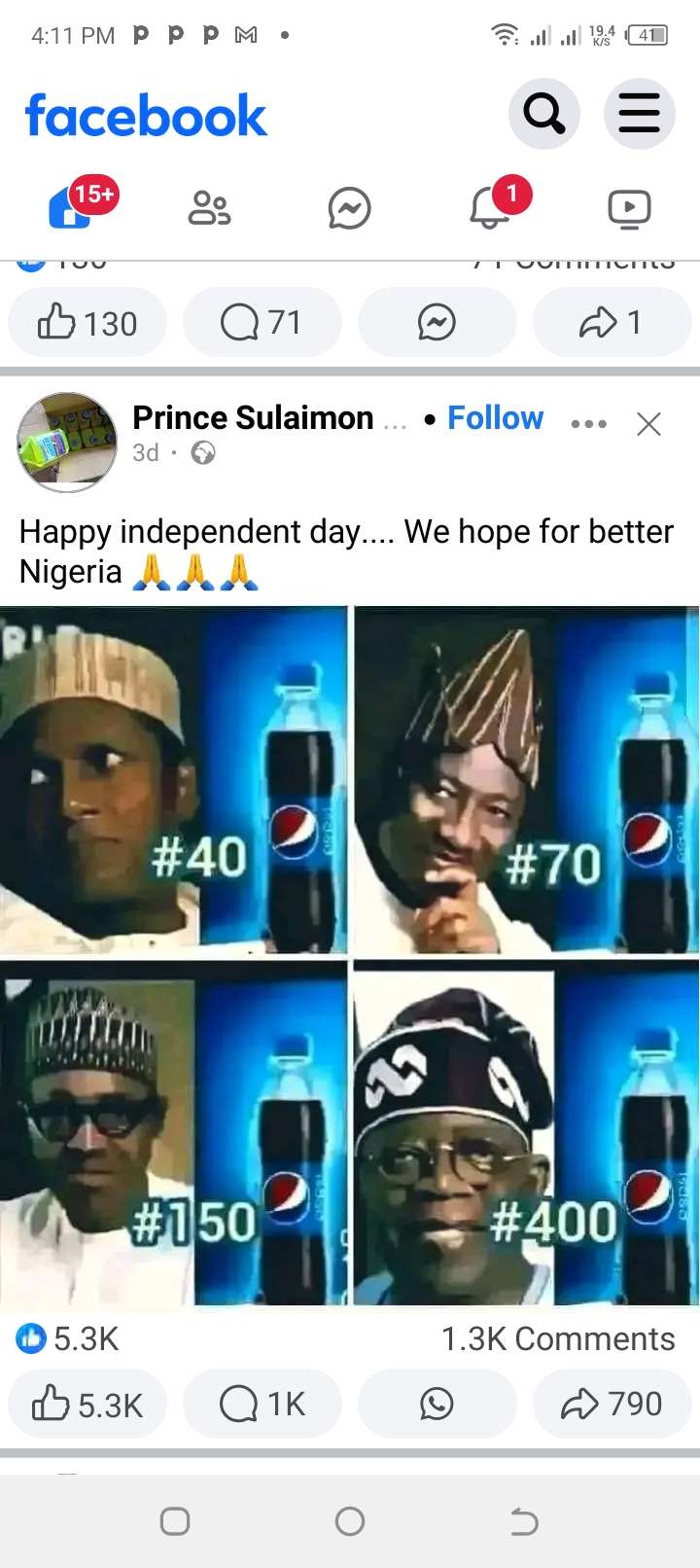Send the previous post via Messenger
The width and height of the screenshot is (700, 1568).
pos(437,322)
